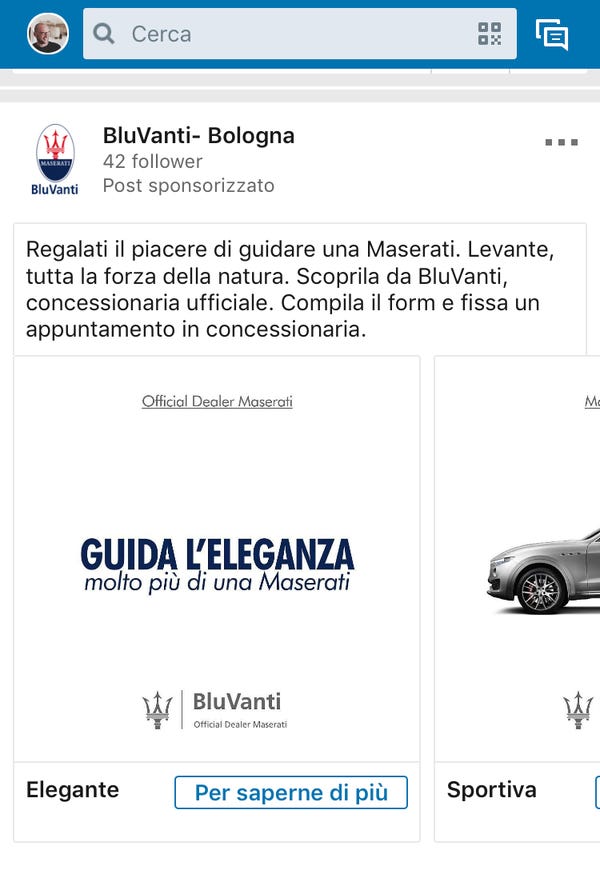Open your profile avatar
The width and height of the screenshot is (600, 874).
[48, 34]
